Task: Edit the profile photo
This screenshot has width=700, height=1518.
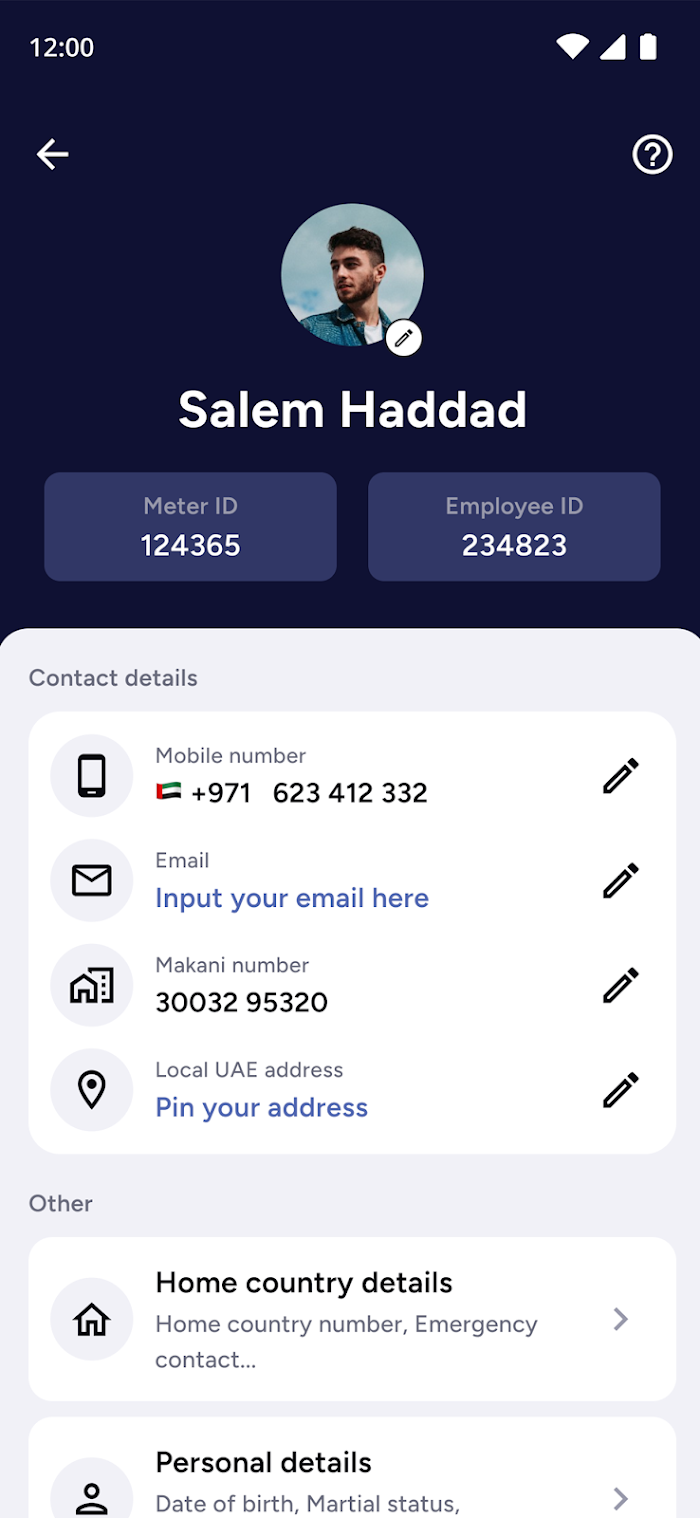Action: pos(403,338)
